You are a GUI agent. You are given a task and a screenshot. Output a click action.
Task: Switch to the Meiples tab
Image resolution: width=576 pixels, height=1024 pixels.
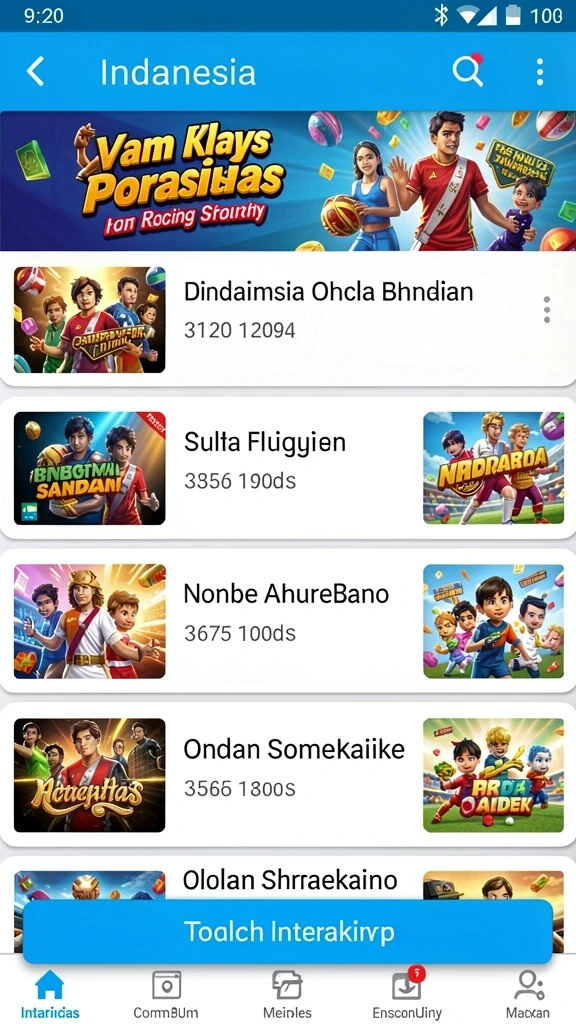click(287, 994)
